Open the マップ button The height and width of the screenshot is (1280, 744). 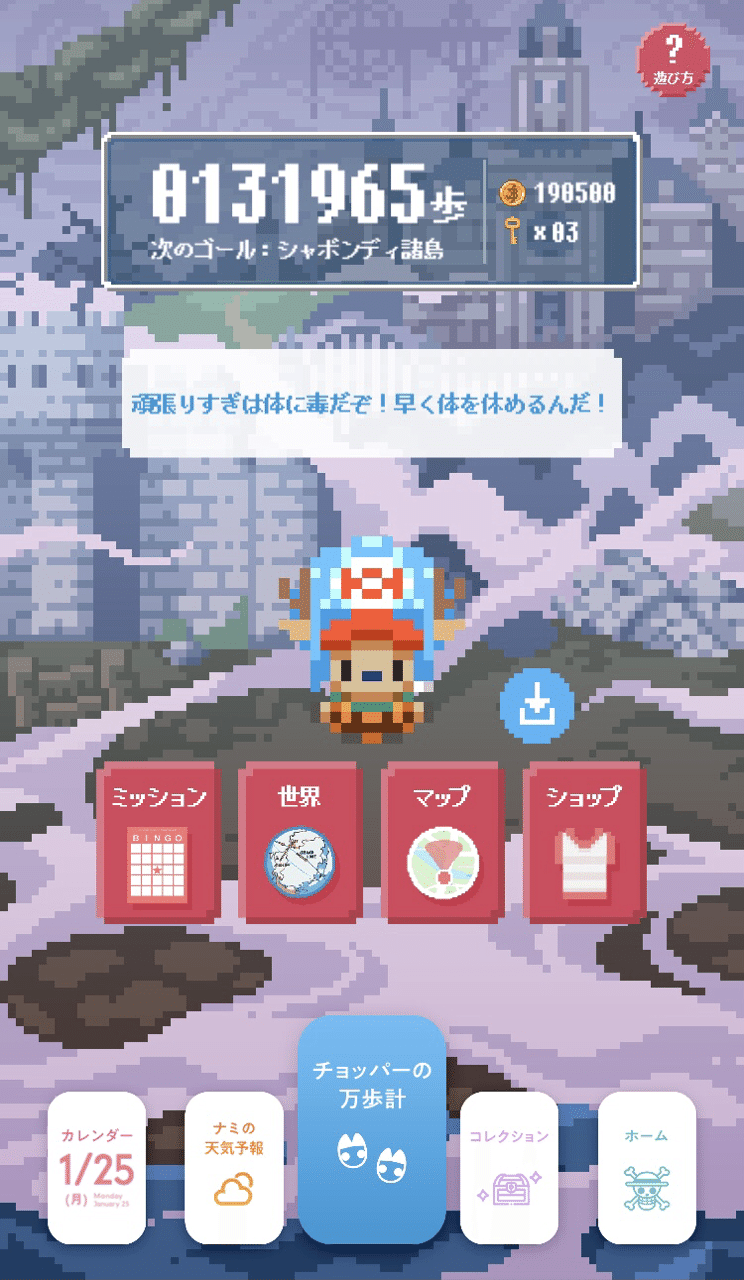click(x=443, y=841)
